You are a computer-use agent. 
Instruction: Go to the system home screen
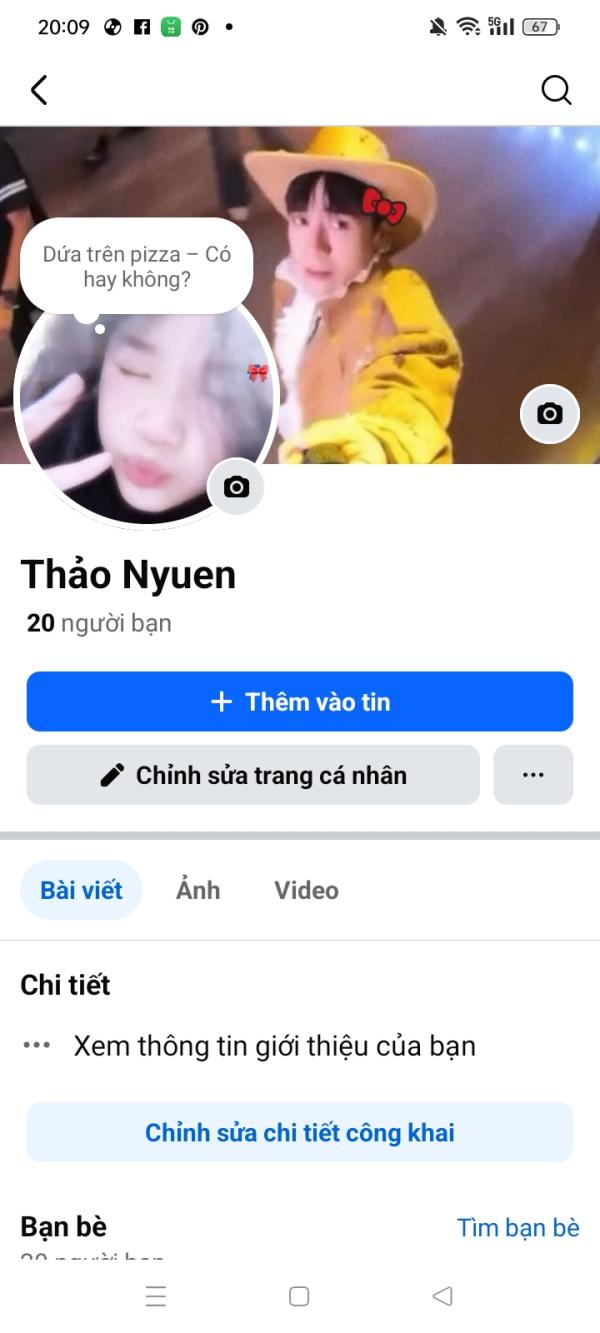click(x=299, y=1297)
